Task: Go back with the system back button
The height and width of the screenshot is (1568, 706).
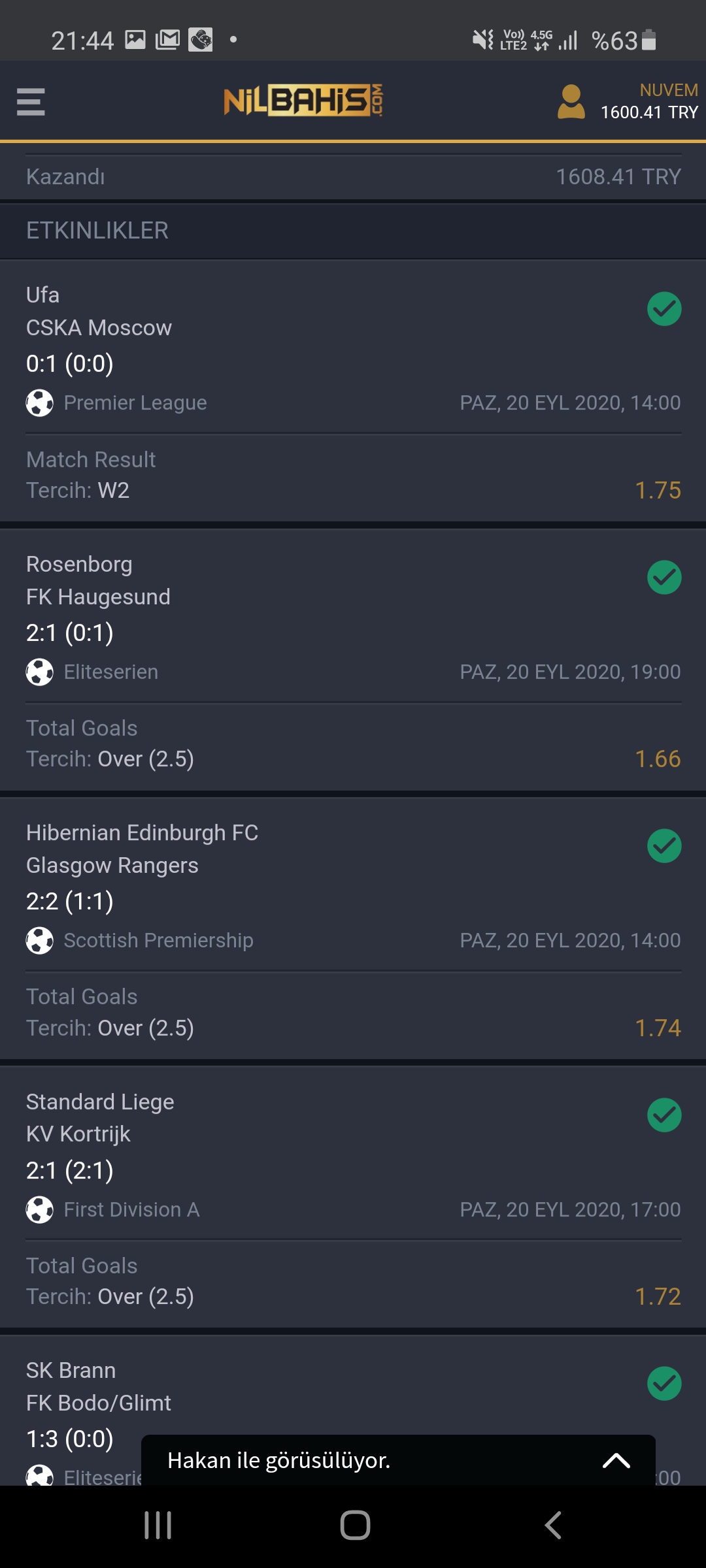Action: [553, 1526]
